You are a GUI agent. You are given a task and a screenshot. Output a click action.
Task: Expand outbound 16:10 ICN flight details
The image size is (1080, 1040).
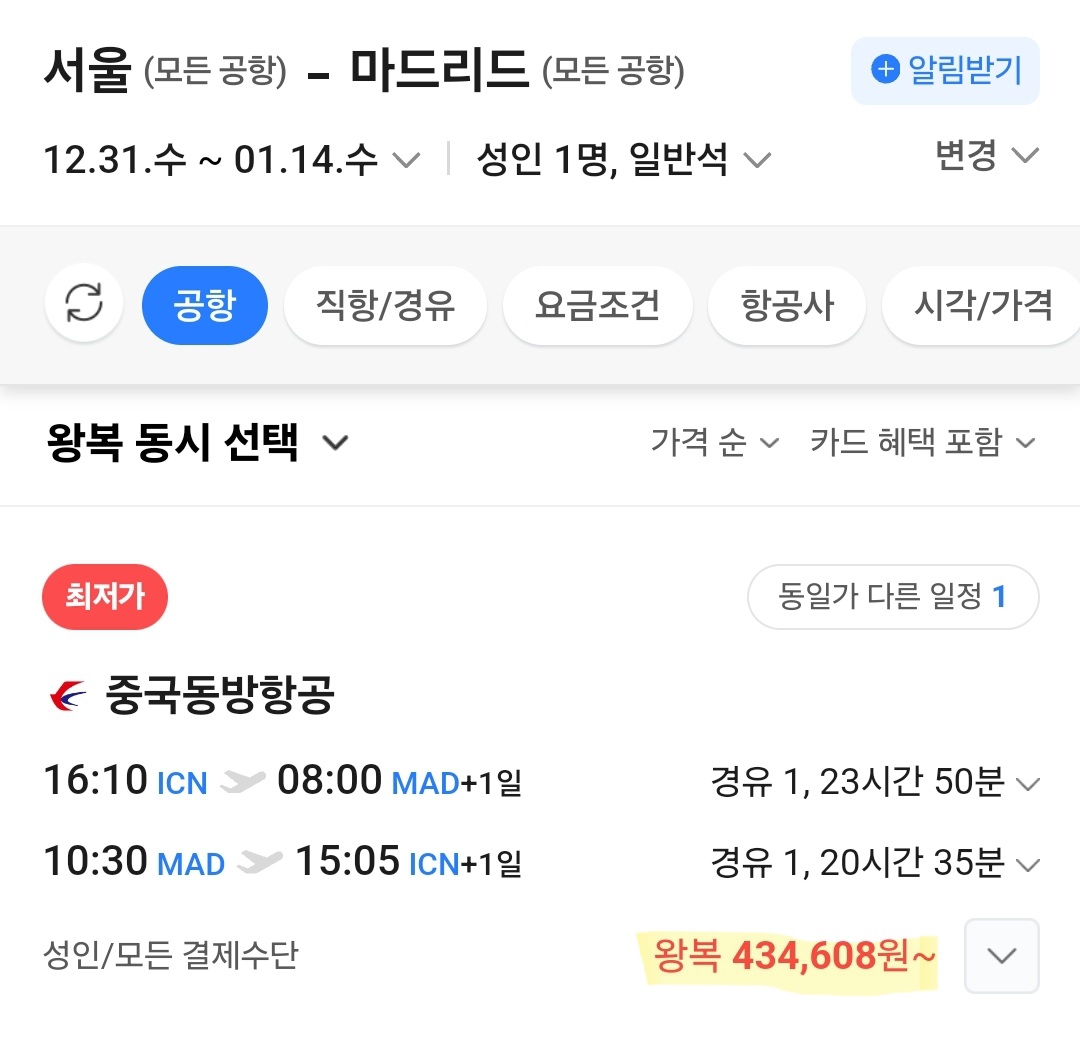[1027, 783]
